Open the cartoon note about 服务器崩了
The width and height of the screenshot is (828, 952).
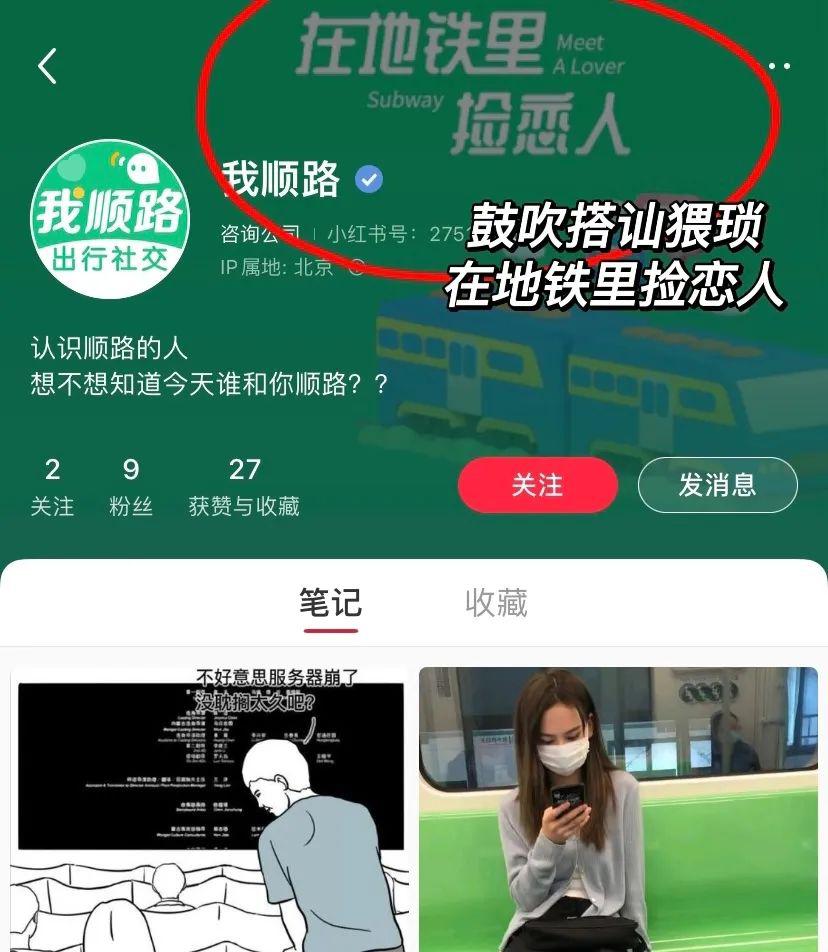210,810
